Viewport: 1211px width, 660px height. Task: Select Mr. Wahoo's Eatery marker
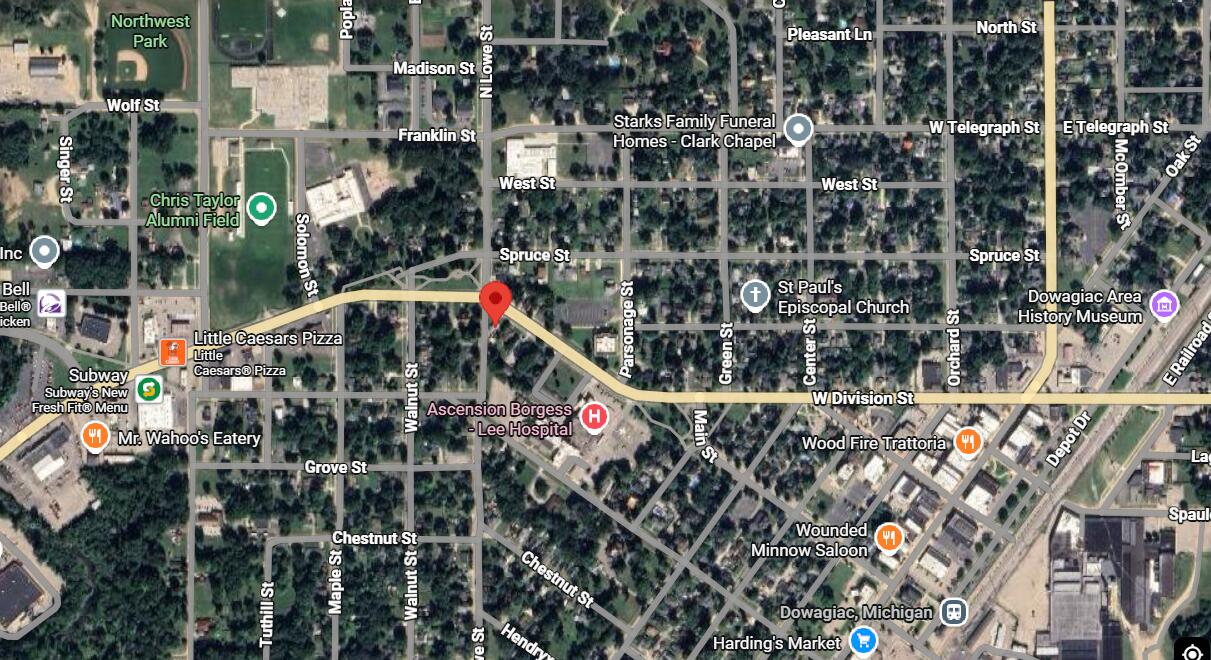96,436
